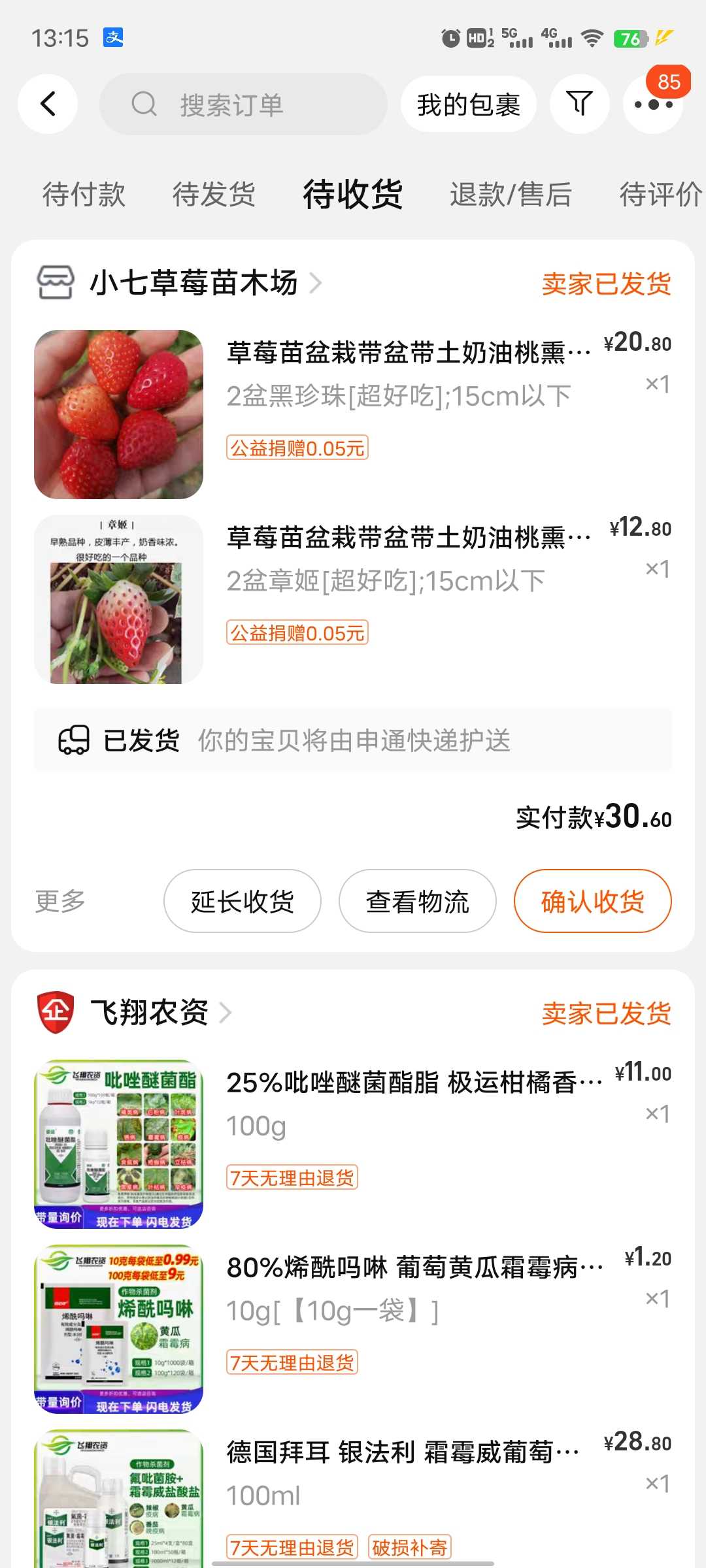
Task: Open the order filter funnel icon
Action: pos(580,104)
